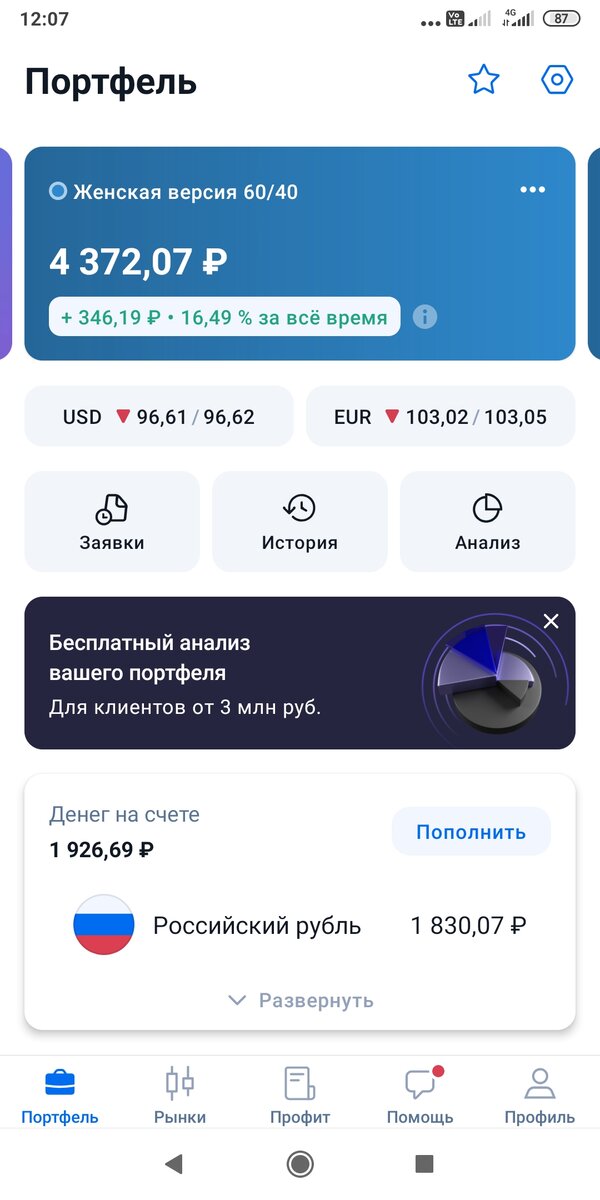Viewport: 600px width, 1200px height.
Task: Open the USD exchange rate chip
Action: coord(159,416)
